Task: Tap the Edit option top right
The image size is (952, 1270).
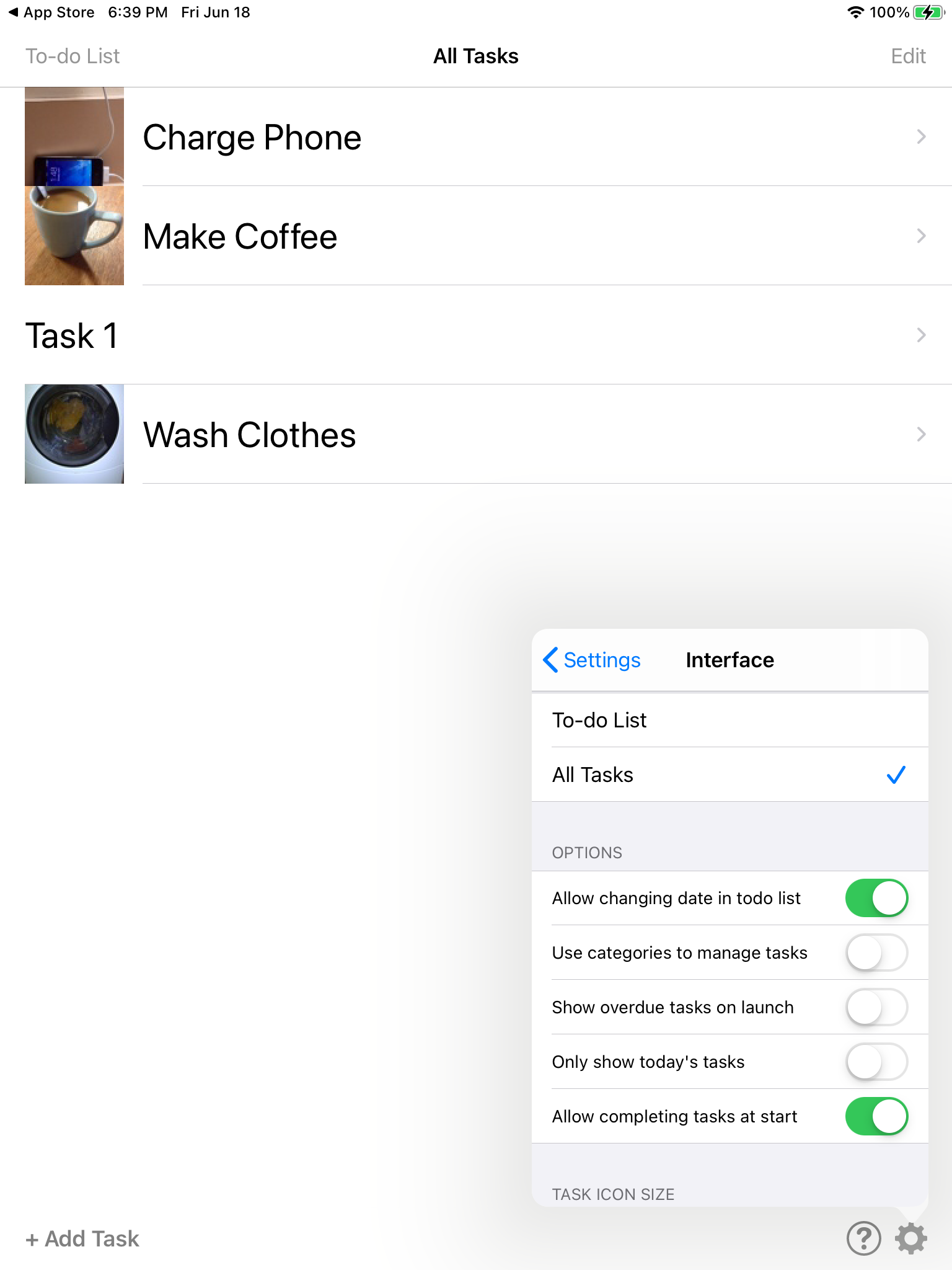Action: 908,55
